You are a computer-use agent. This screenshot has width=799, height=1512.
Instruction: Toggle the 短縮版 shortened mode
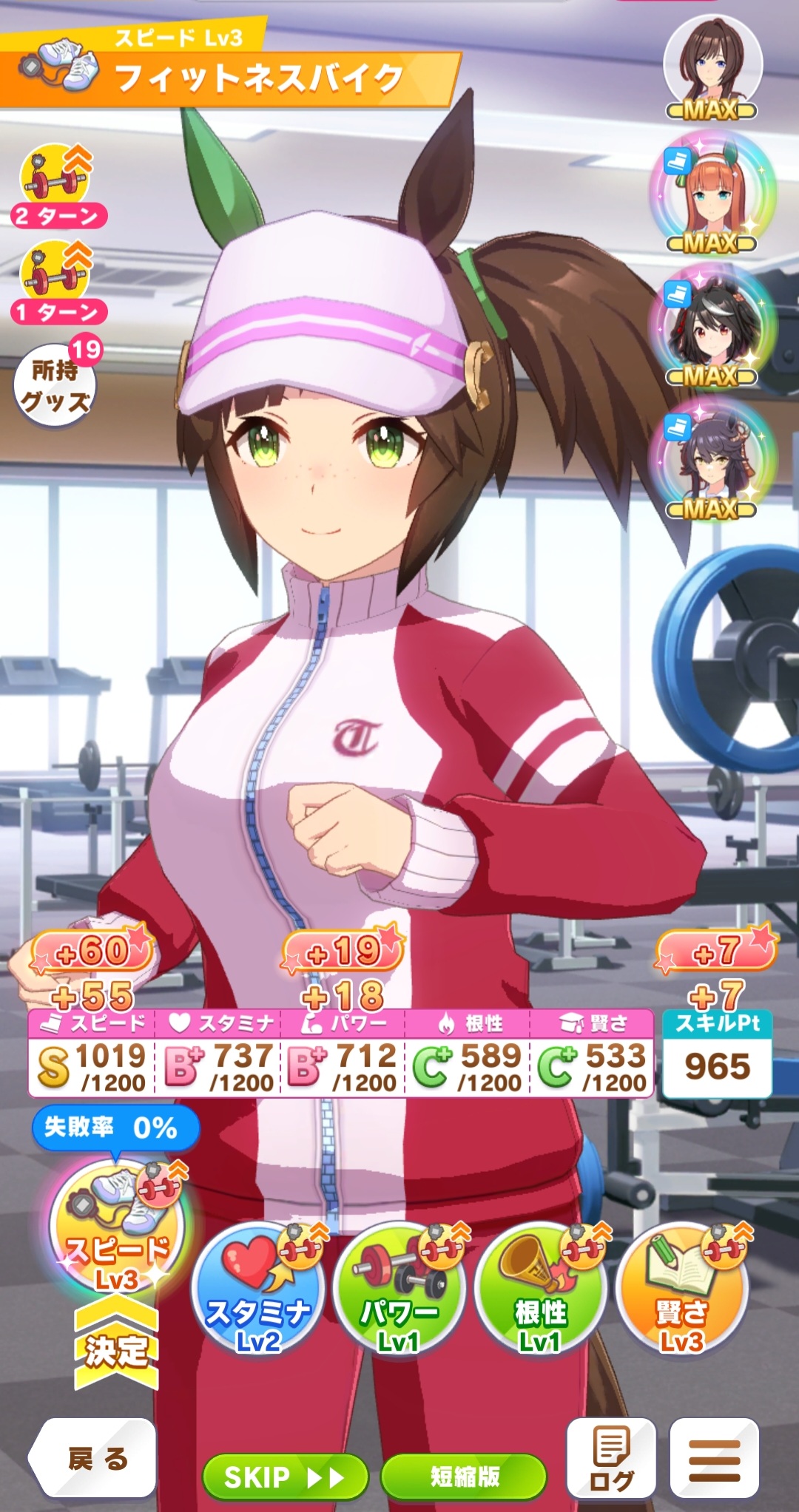point(464,1477)
